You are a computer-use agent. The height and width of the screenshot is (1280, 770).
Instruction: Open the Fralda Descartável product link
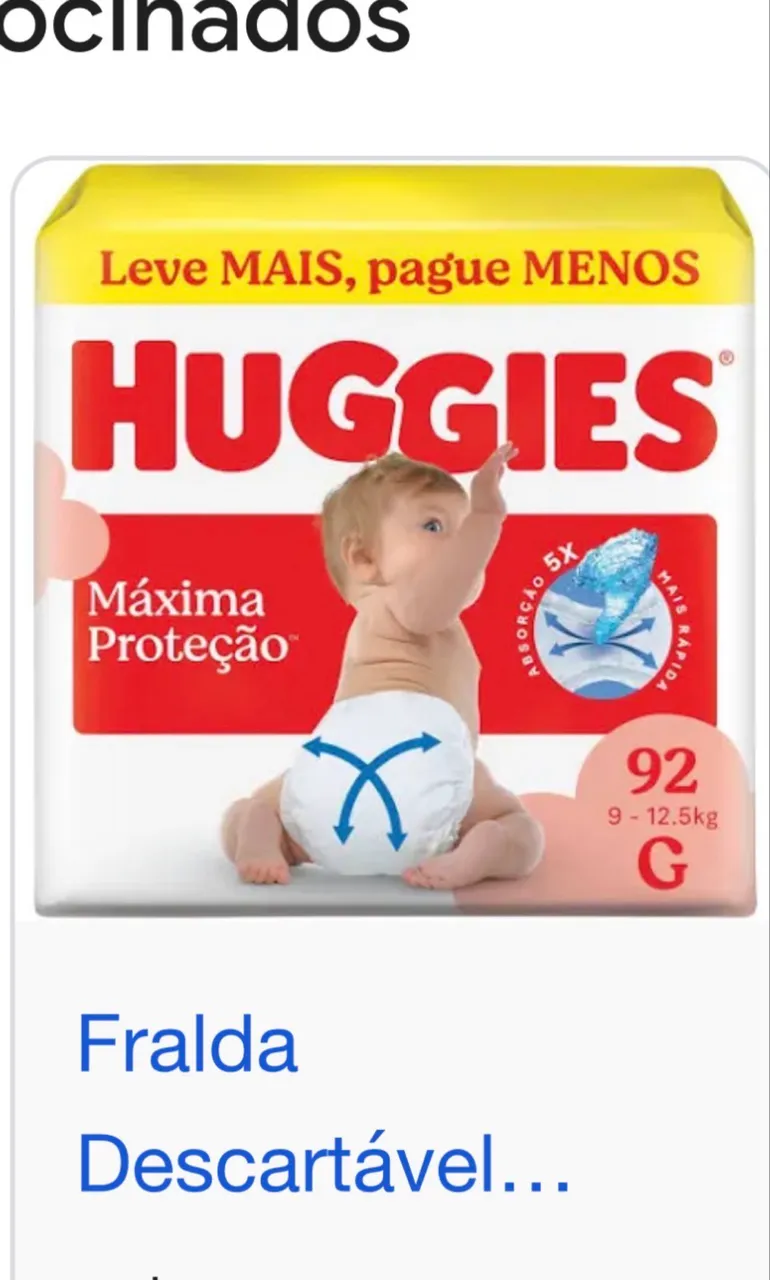(324, 1105)
